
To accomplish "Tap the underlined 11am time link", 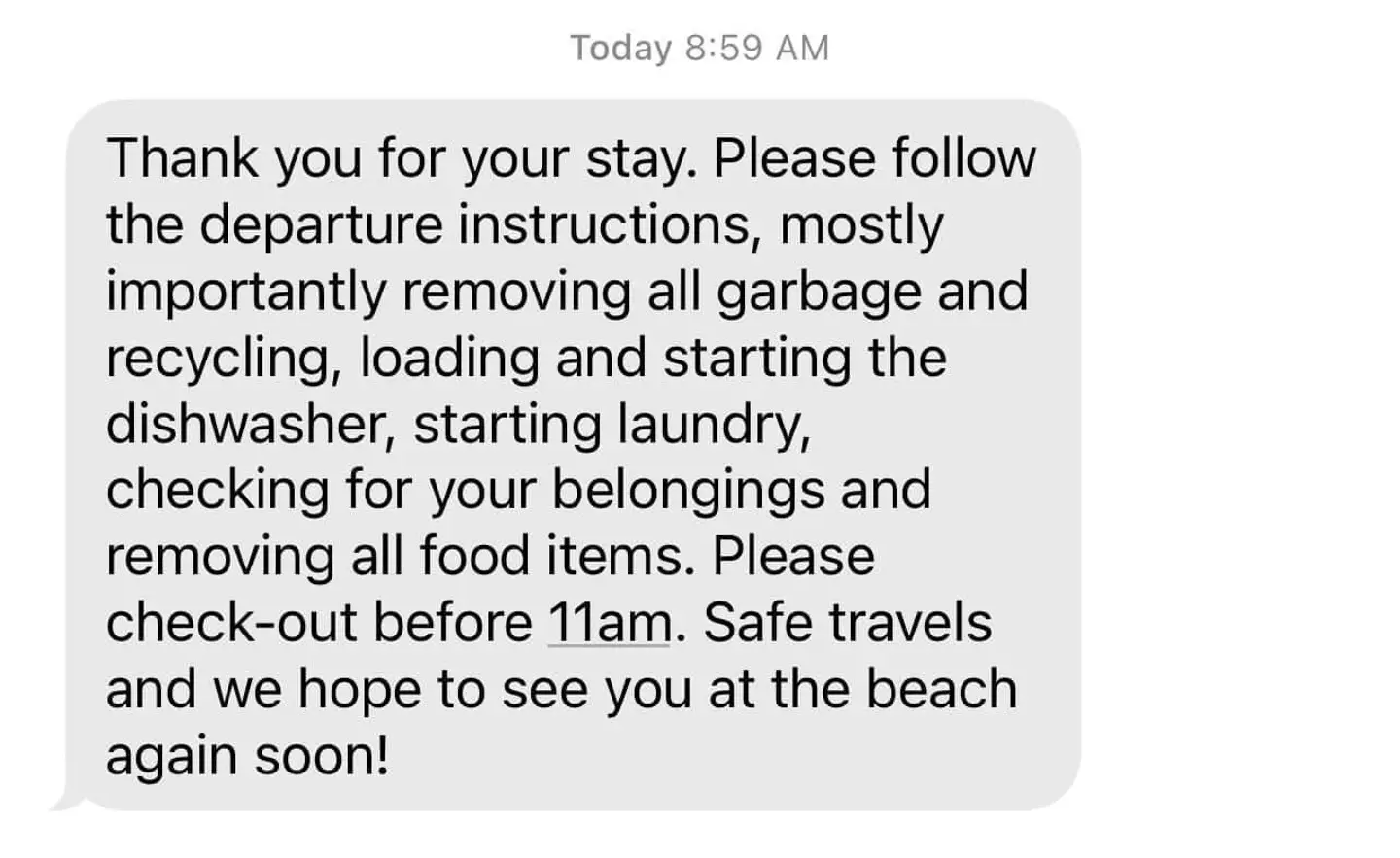I will pos(610,623).
